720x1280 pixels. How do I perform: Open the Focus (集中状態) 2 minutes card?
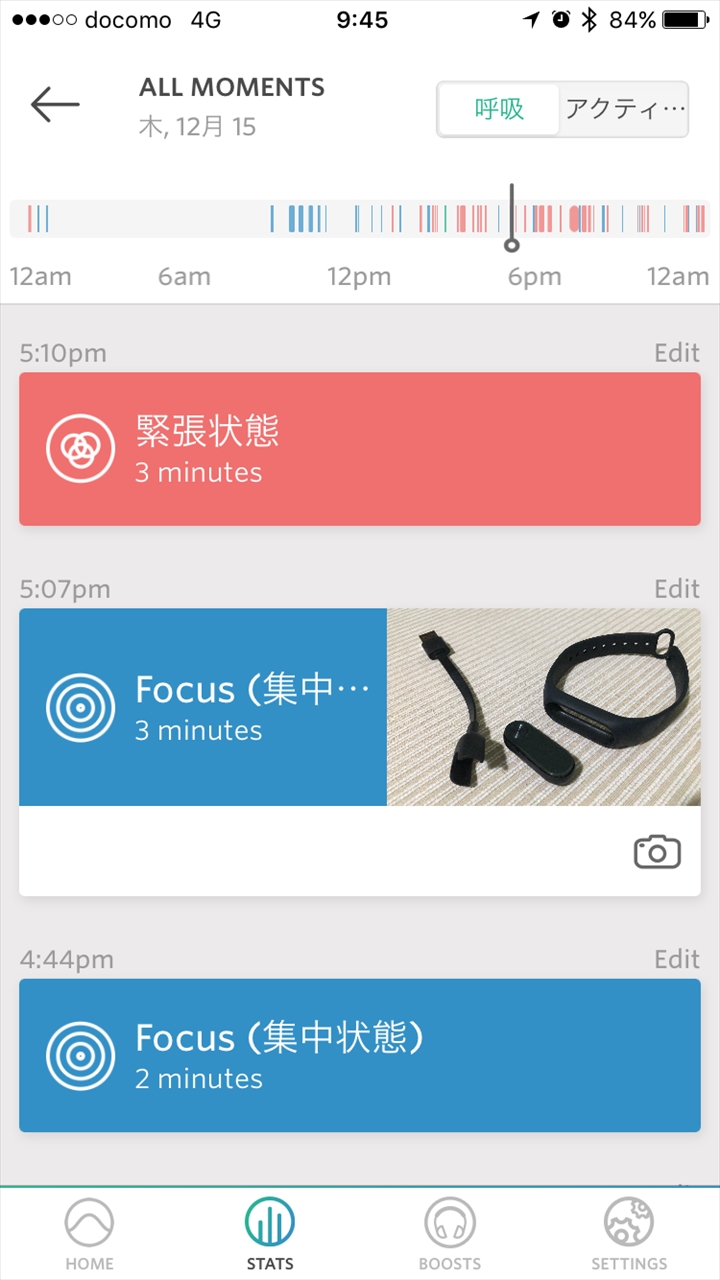click(360, 1055)
